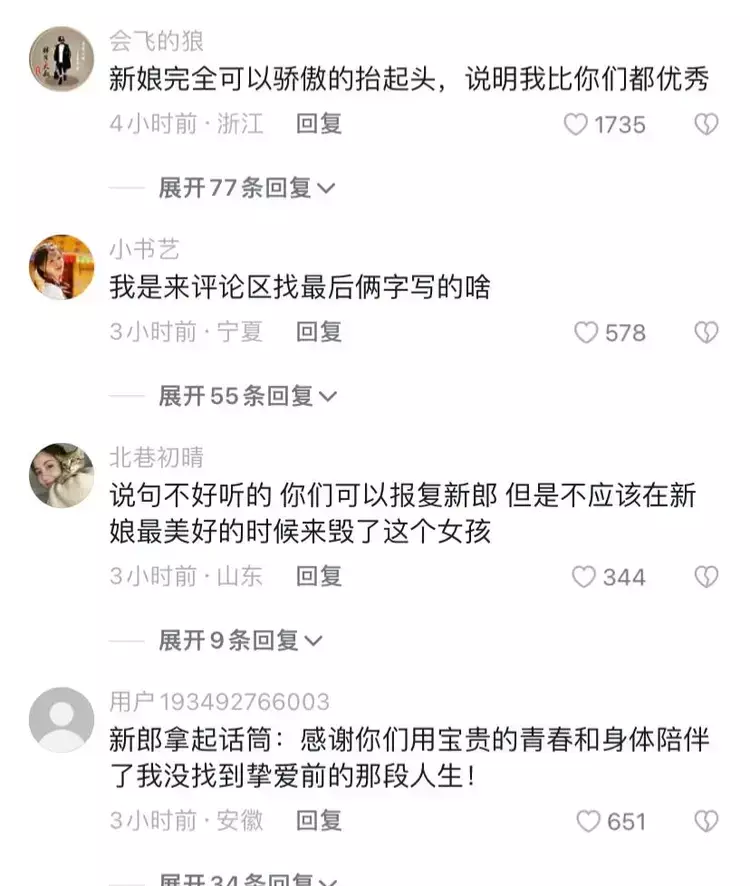The height and width of the screenshot is (886, 750).
Task: Expand 9 replies under 北巷初晴's comment
Action: click(x=240, y=640)
